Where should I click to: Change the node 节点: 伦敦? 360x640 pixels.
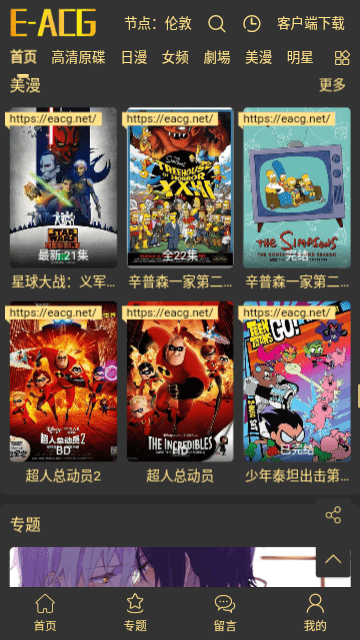pyautogui.click(x=158, y=23)
